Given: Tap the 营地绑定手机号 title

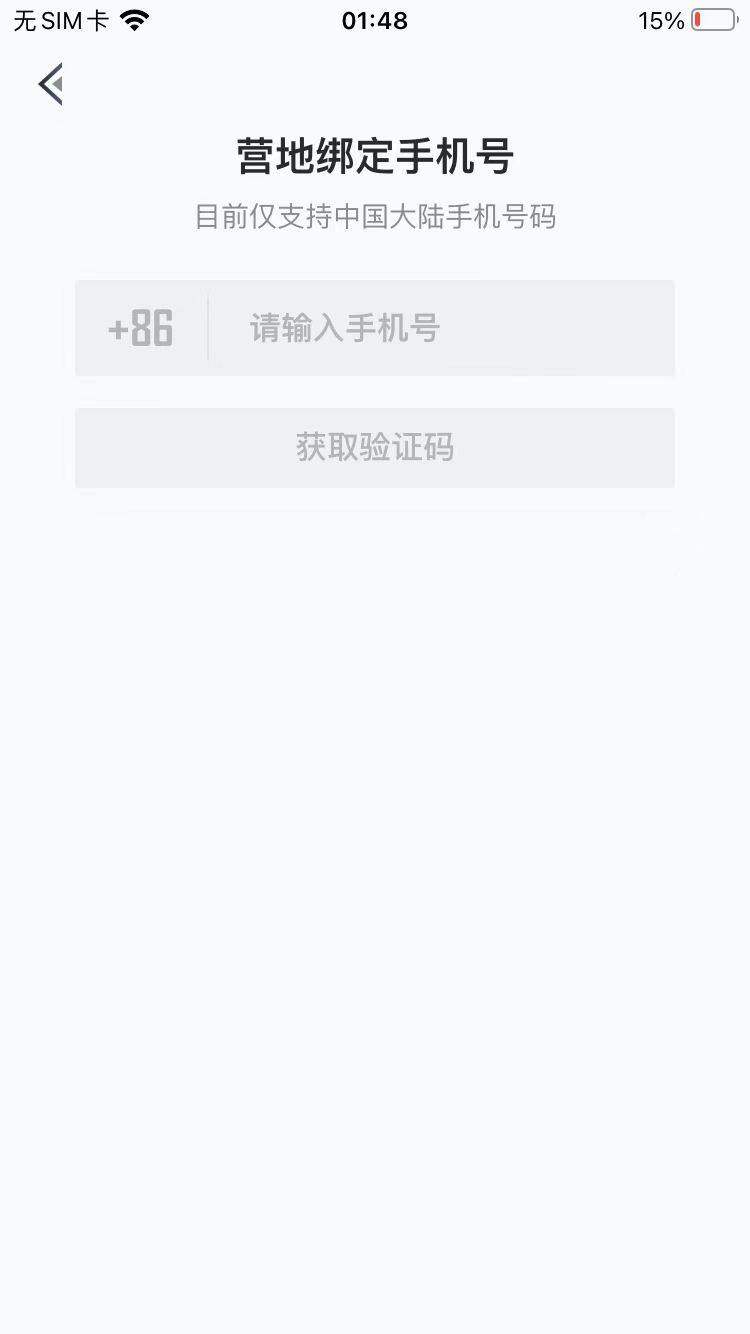Looking at the screenshot, I should [x=375, y=157].
